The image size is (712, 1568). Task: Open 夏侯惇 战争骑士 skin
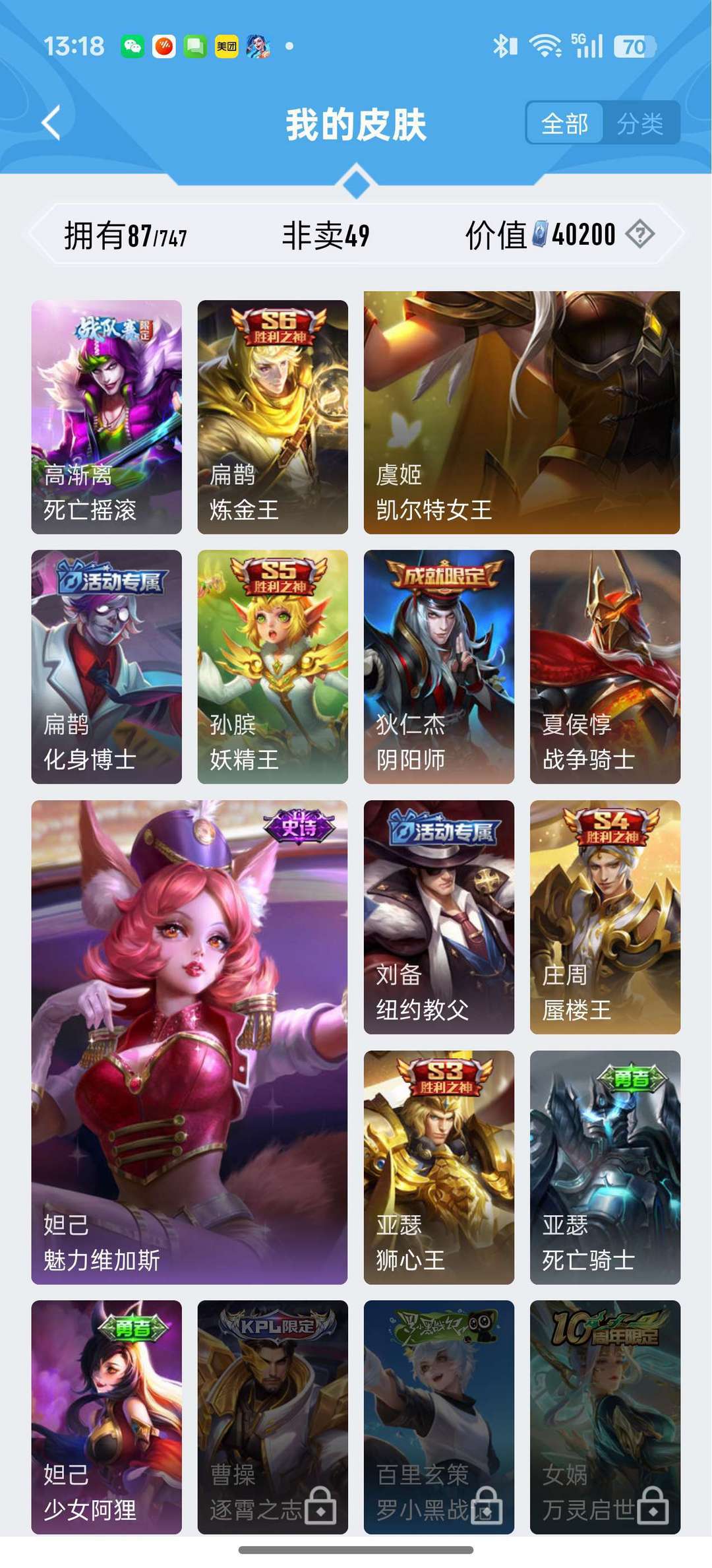pyautogui.click(x=605, y=666)
